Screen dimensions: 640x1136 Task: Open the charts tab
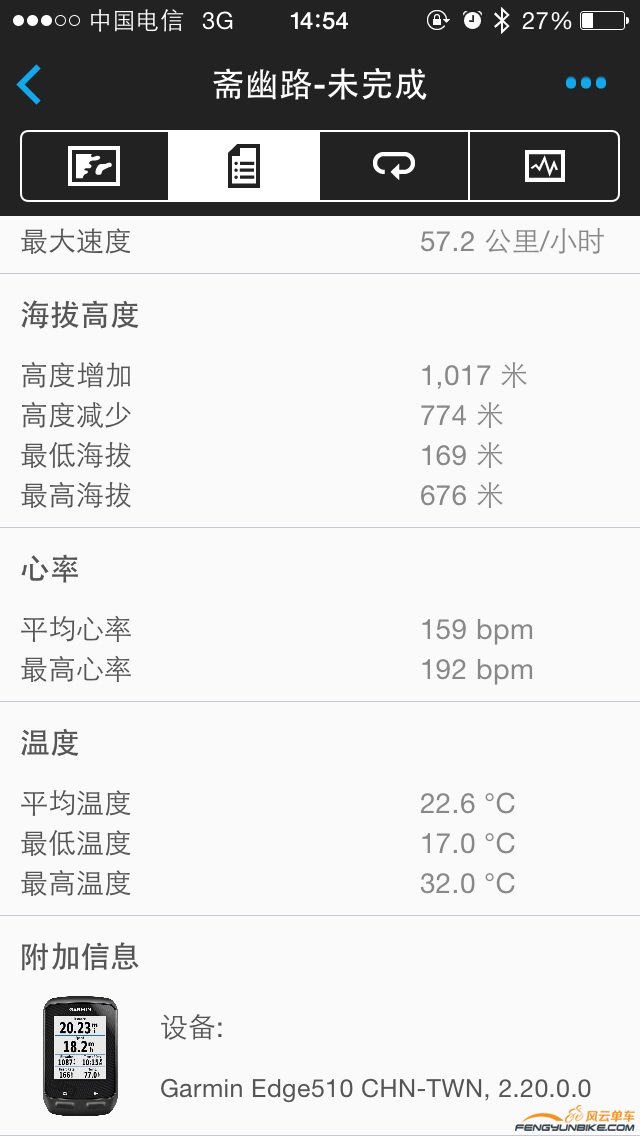coord(544,166)
